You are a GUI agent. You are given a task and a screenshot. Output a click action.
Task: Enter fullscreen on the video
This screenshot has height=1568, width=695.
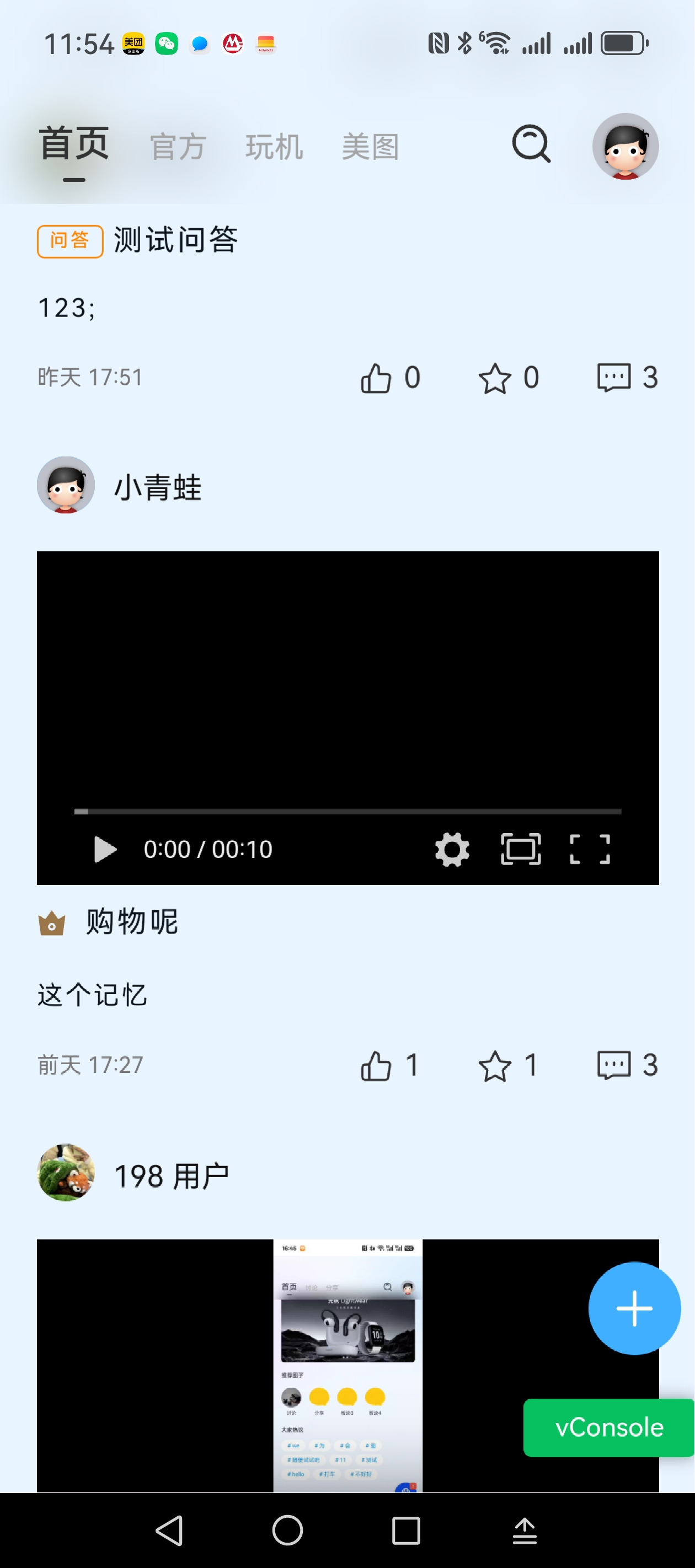pos(589,849)
